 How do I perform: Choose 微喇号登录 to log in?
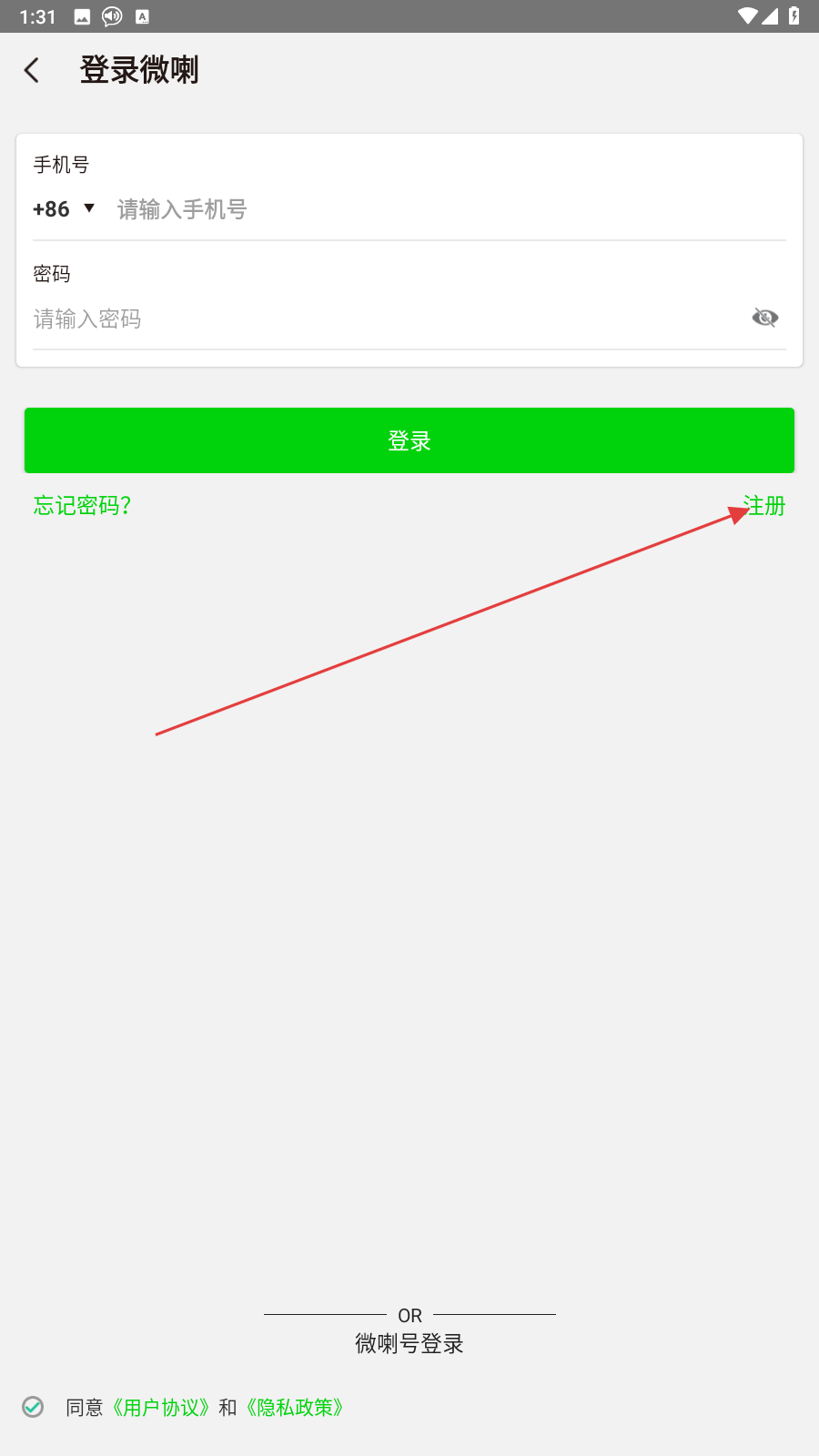coord(409,1343)
